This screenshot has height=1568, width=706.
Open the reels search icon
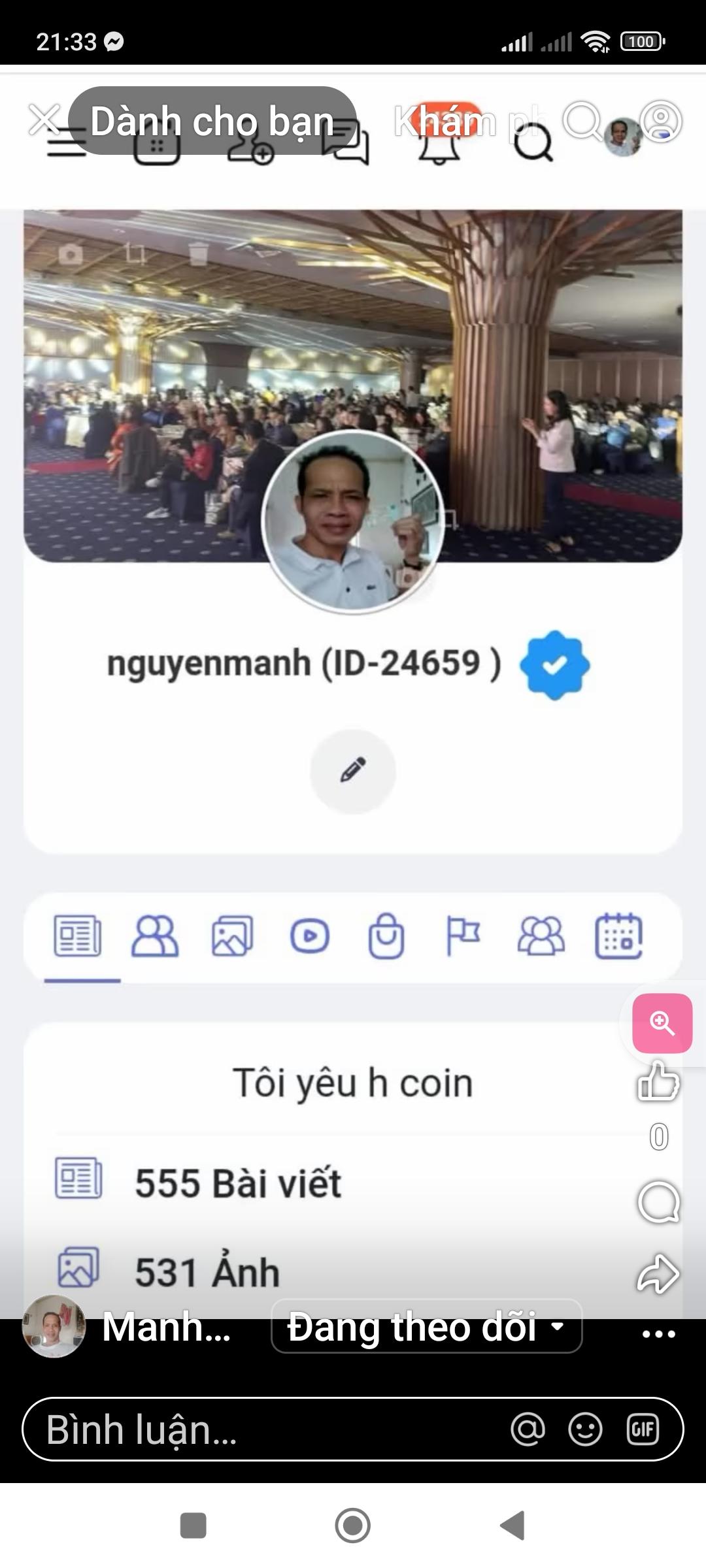(582, 121)
